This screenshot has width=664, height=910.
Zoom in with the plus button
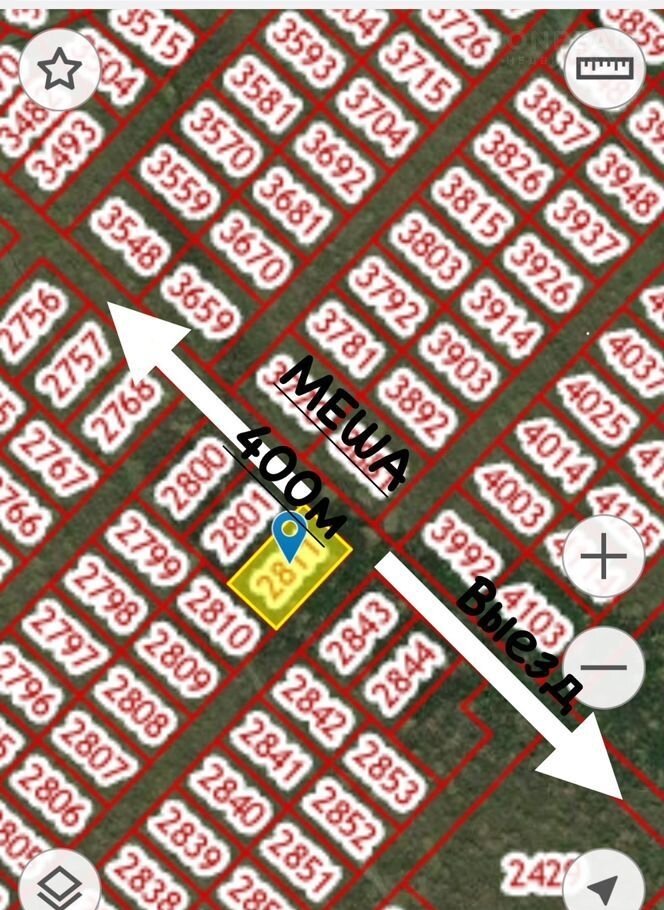point(603,555)
